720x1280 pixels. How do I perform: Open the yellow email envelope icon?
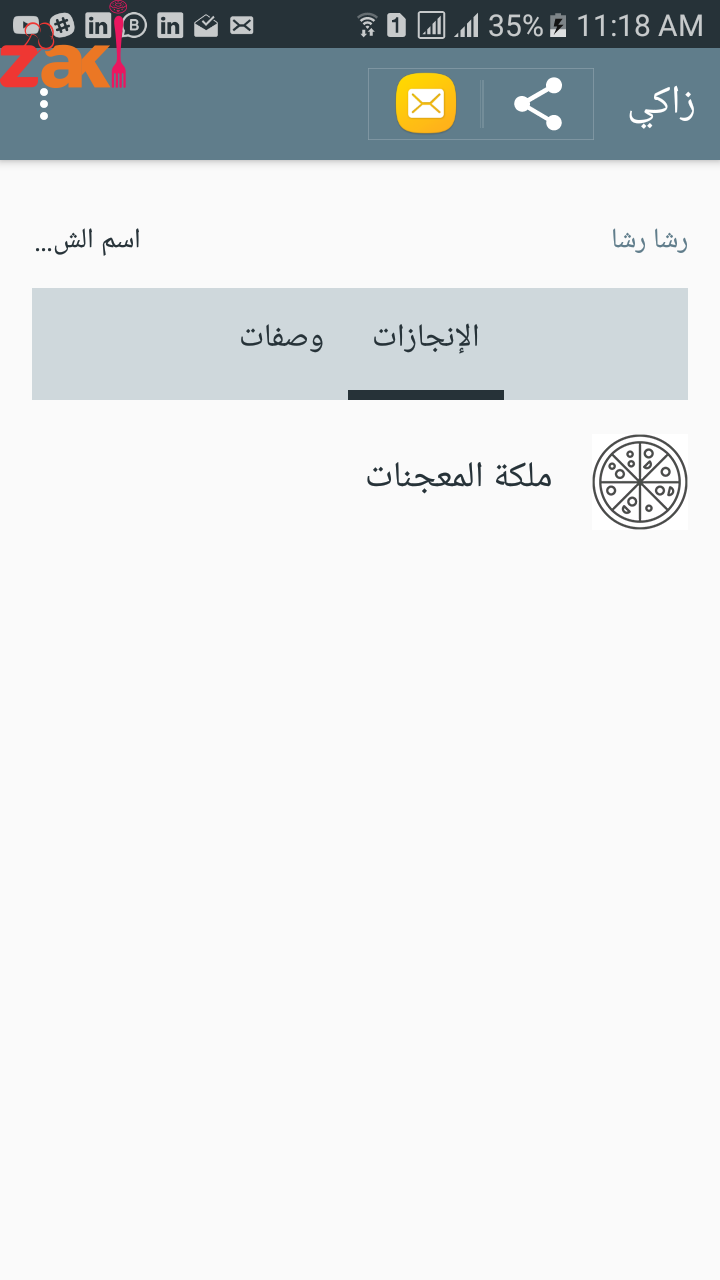point(426,104)
